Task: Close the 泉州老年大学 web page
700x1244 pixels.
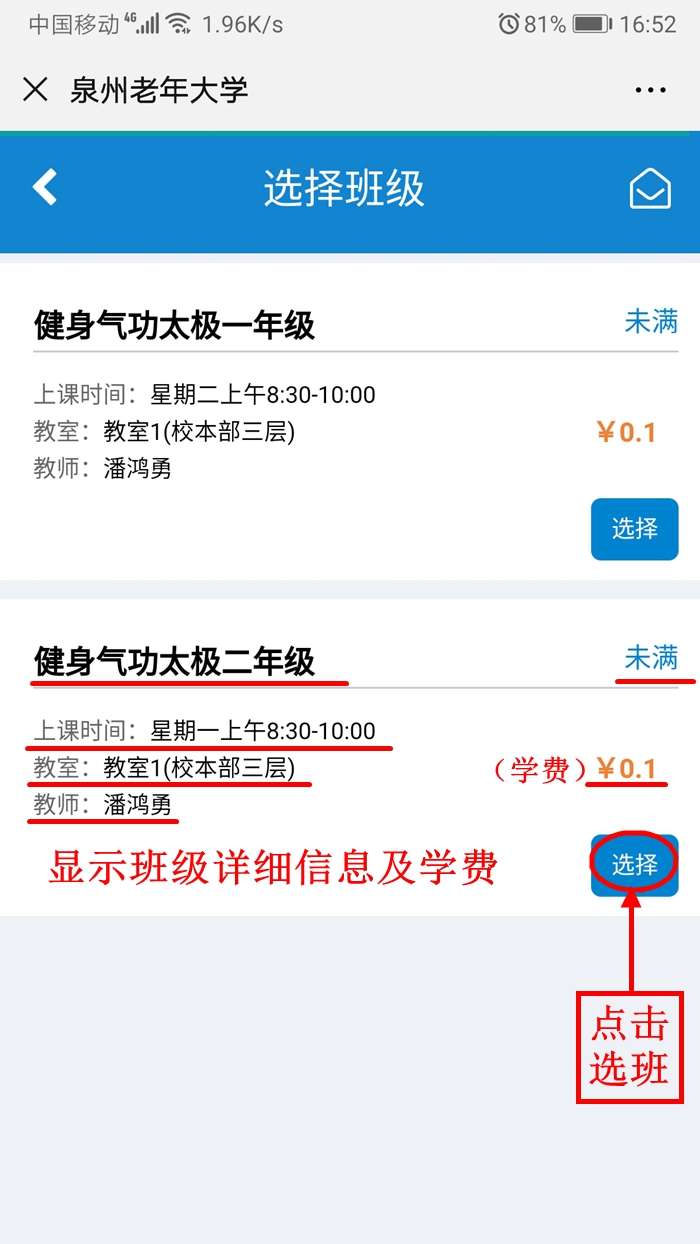Action: tap(35, 90)
